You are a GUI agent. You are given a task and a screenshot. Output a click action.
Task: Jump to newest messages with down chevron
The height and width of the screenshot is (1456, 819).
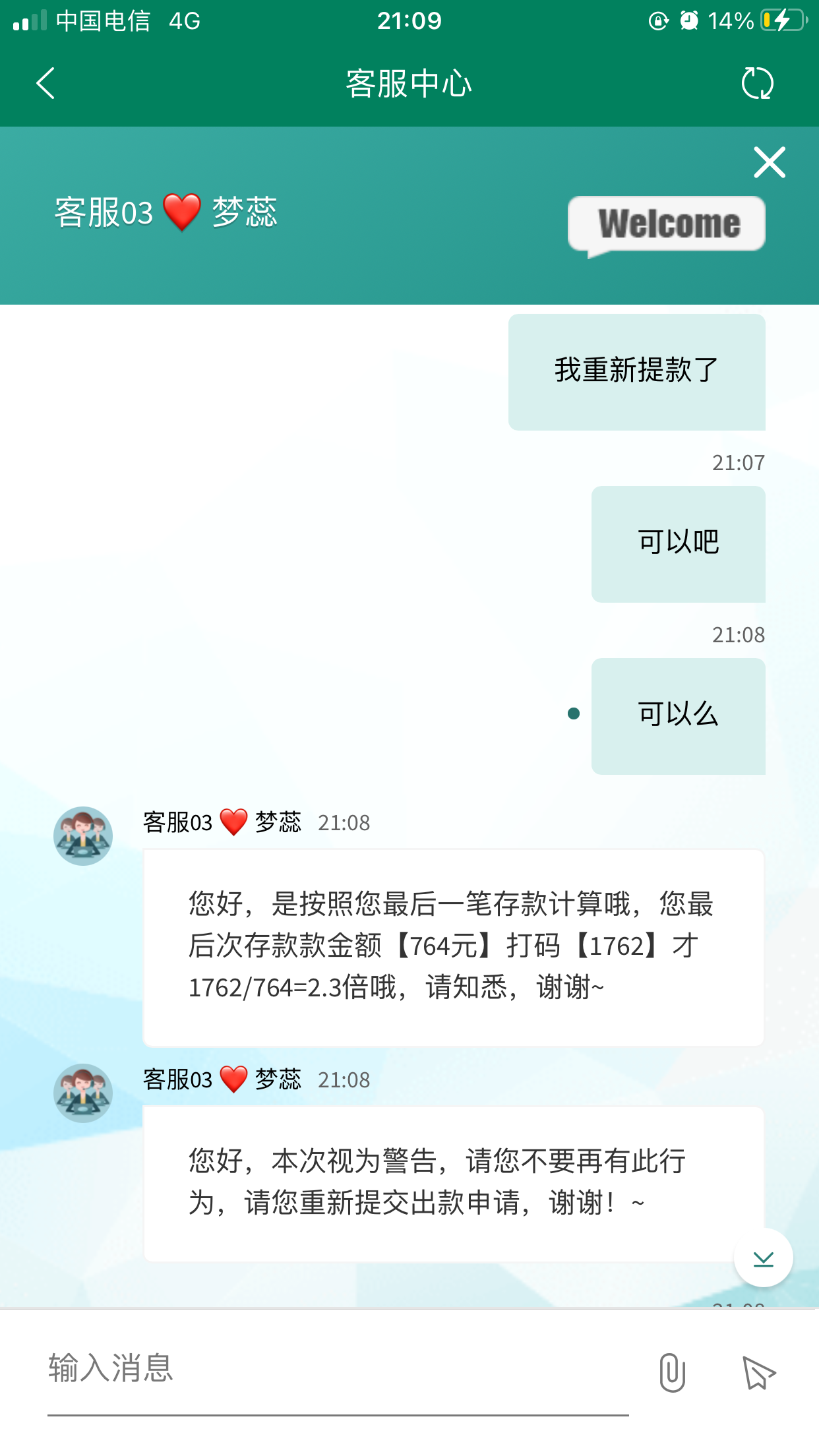(x=763, y=1258)
